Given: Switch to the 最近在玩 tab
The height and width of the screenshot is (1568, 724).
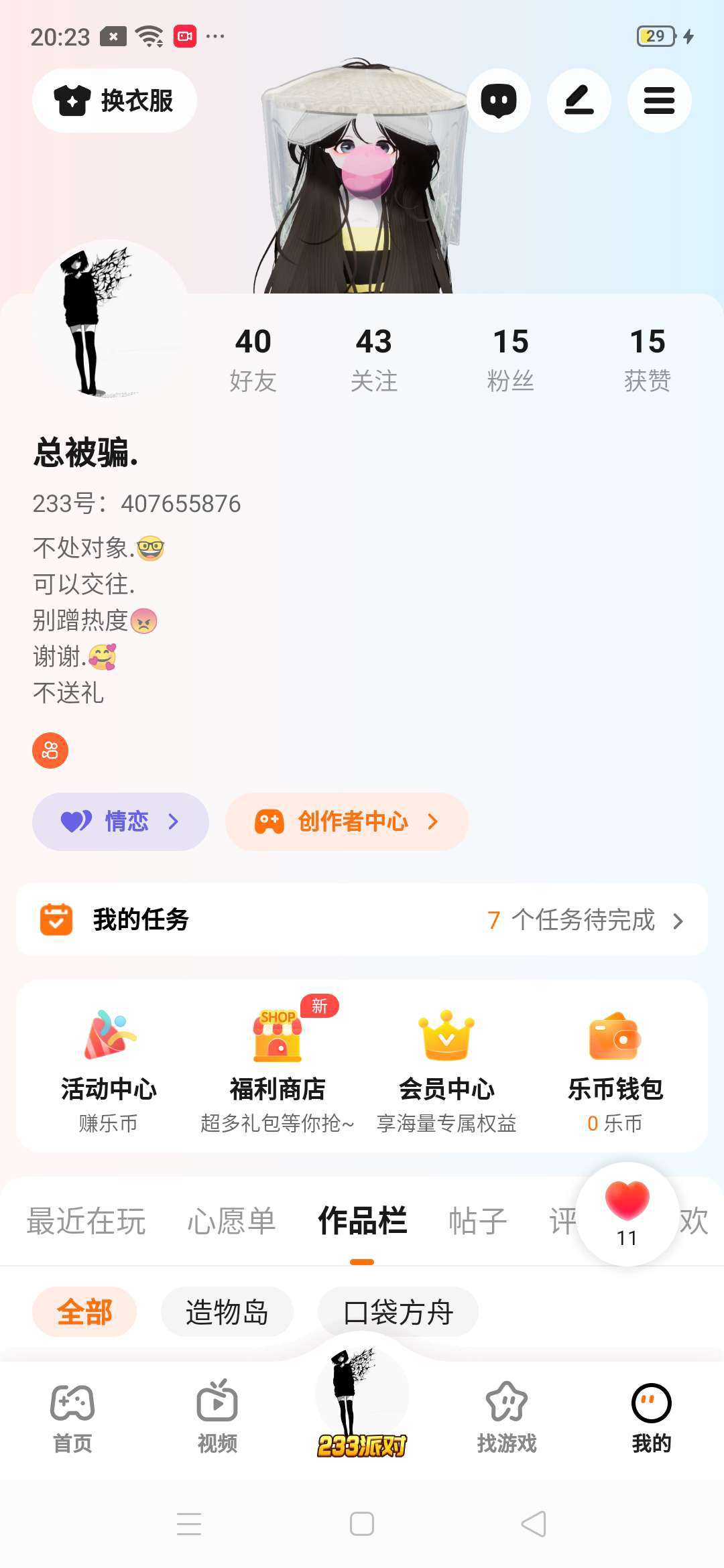Looking at the screenshot, I should [x=86, y=1221].
